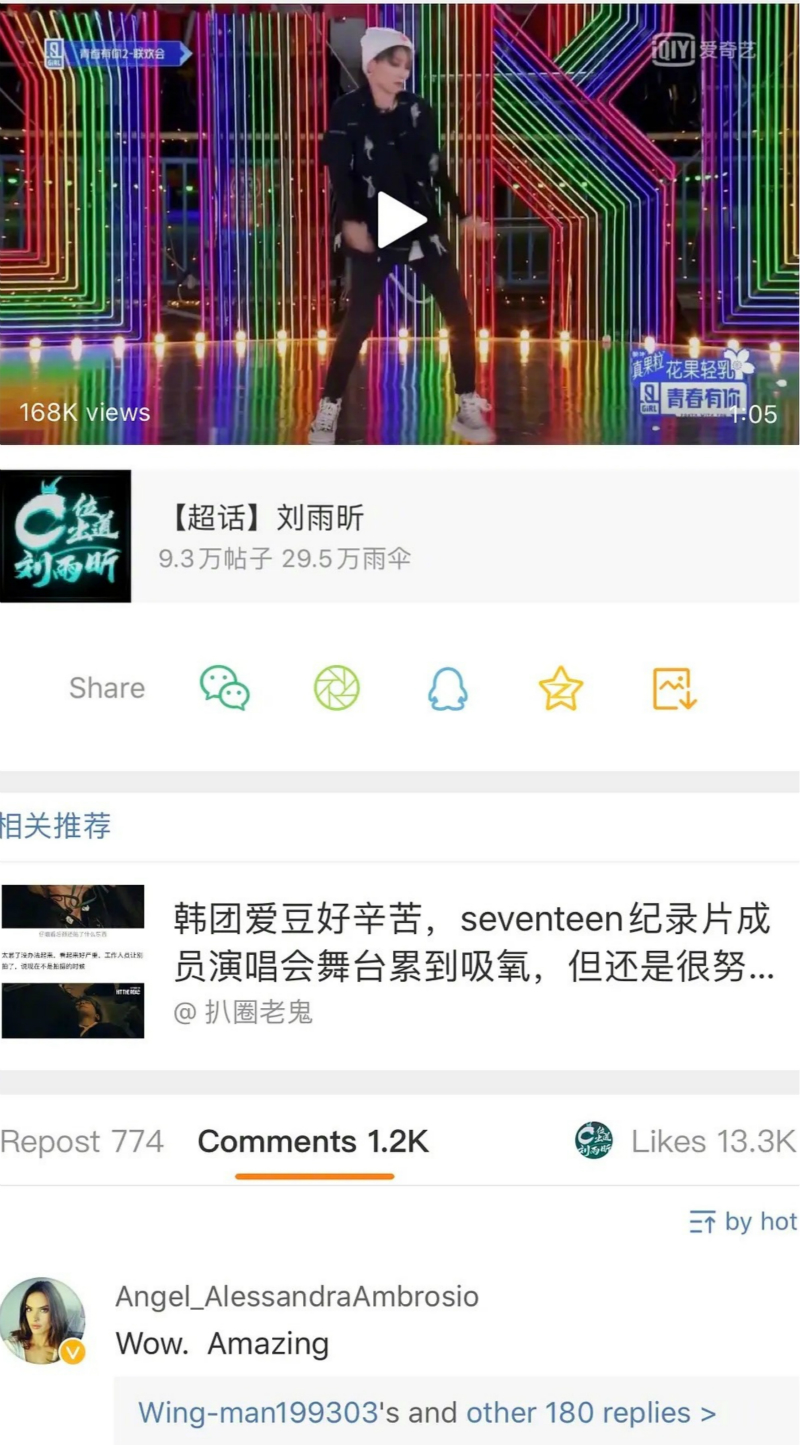Switch to the Repost 774 tab
Image resolution: width=800 pixels, height=1445 pixels.
pyautogui.click(x=82, y=1141)
